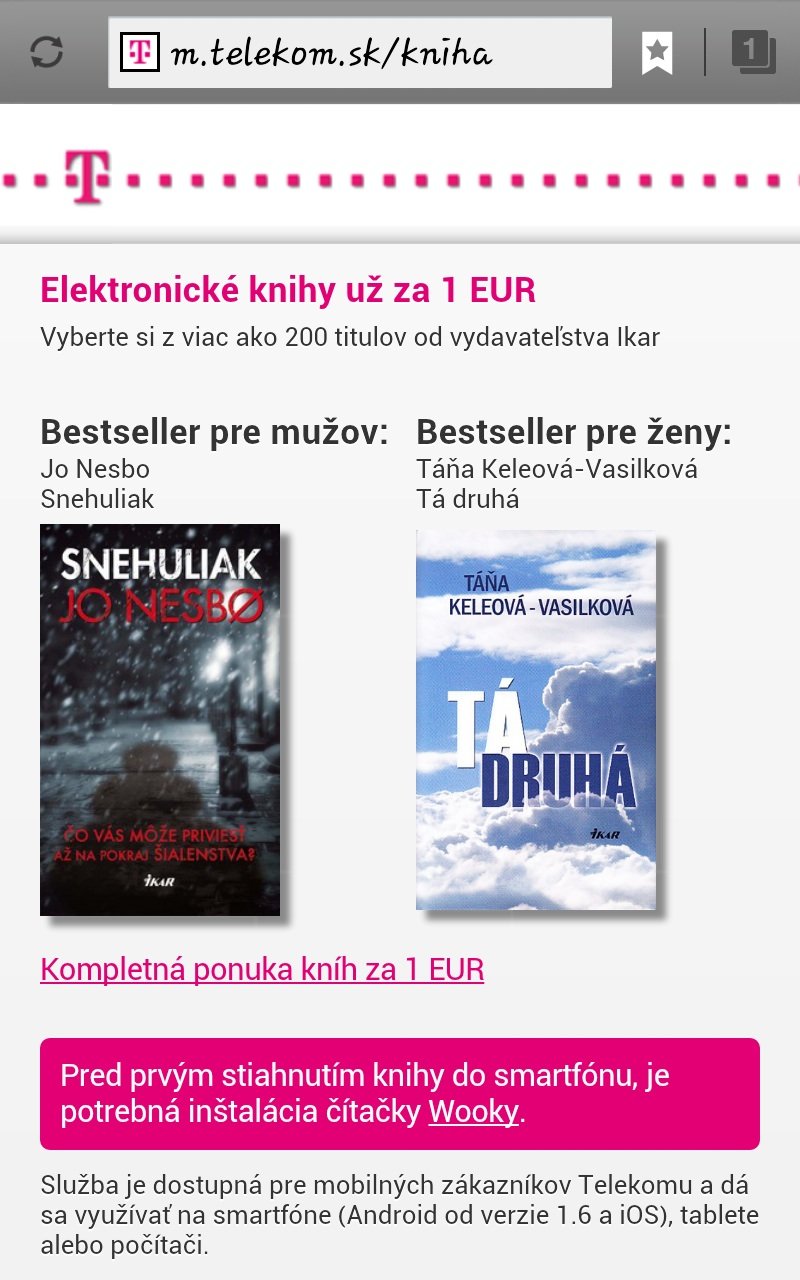Tap the m.telekom.sk/kniha address bar
The image size is (800, 1280).
[x=360, y=53]
